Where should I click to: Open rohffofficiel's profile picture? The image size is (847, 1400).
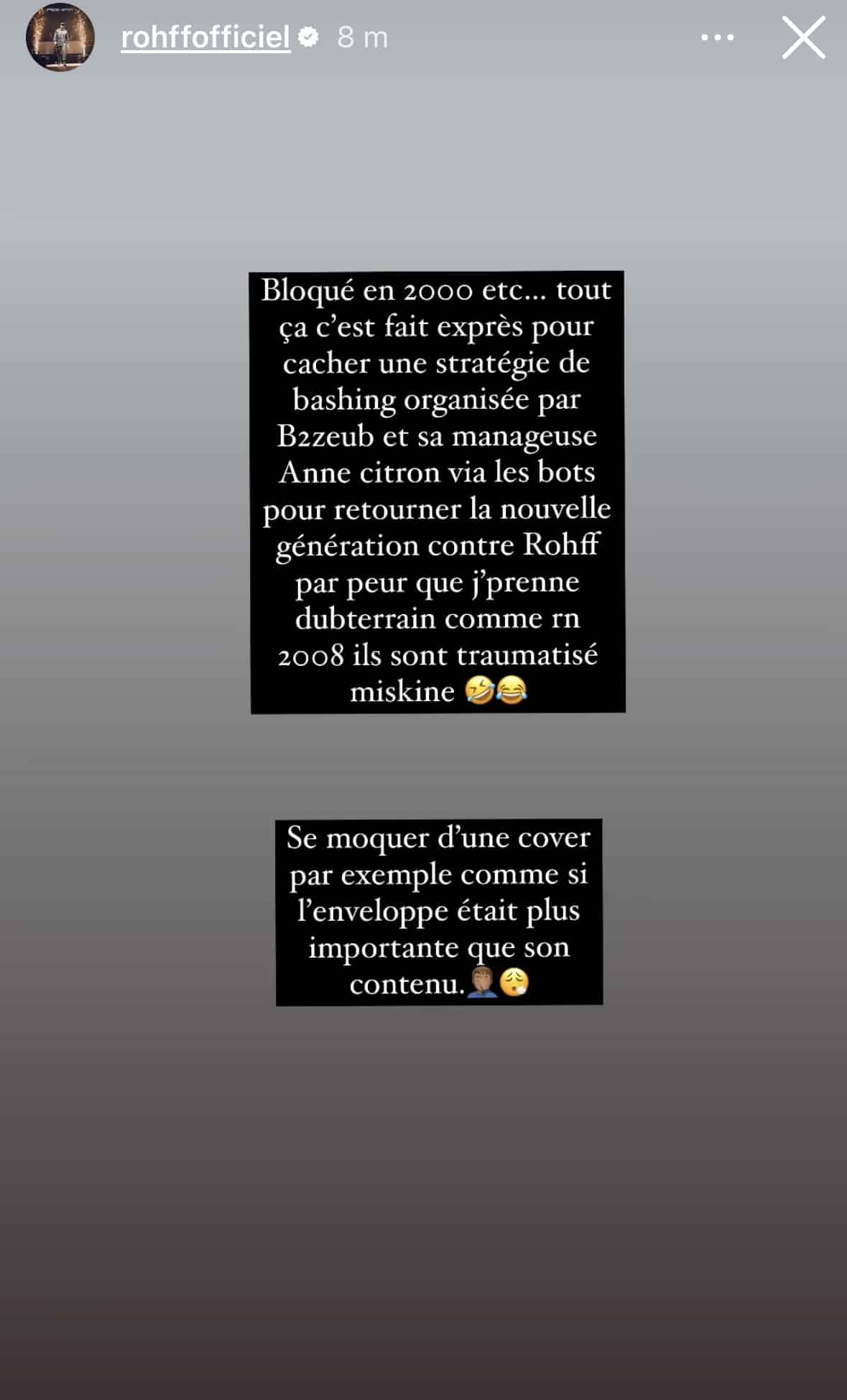[60, 37]
